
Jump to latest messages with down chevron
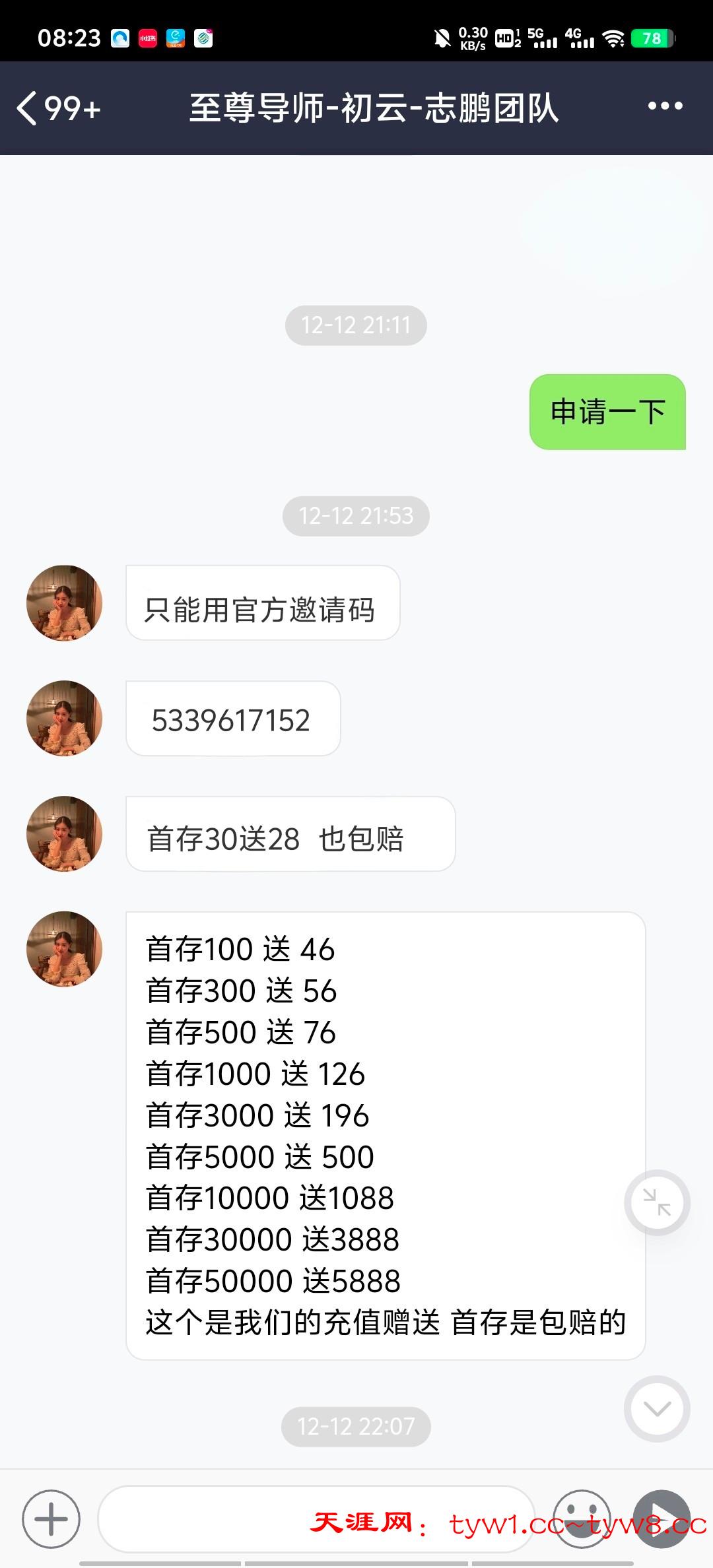(657, 1409)
